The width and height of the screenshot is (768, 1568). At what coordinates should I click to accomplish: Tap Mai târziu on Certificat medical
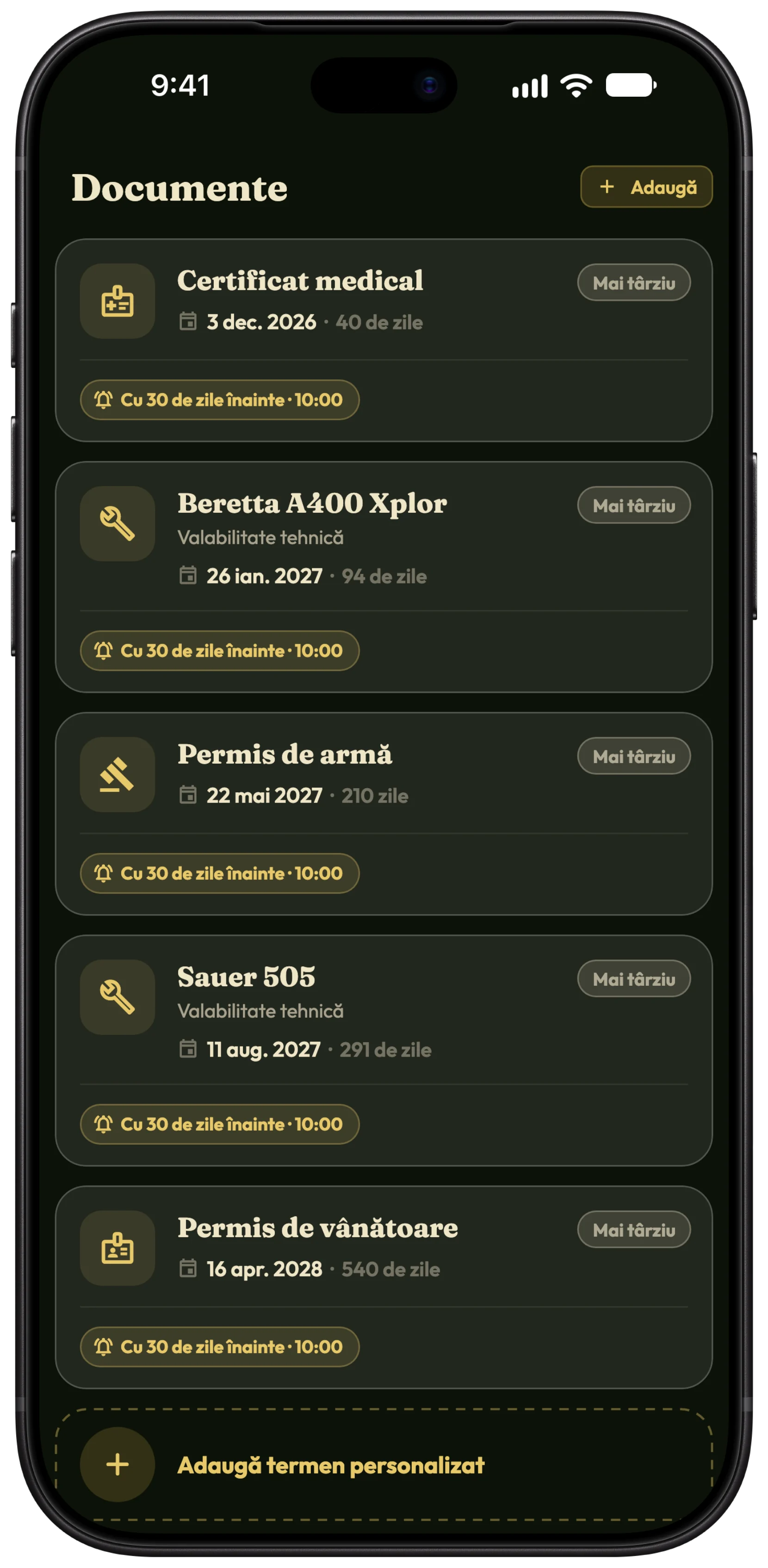[633, 282]
